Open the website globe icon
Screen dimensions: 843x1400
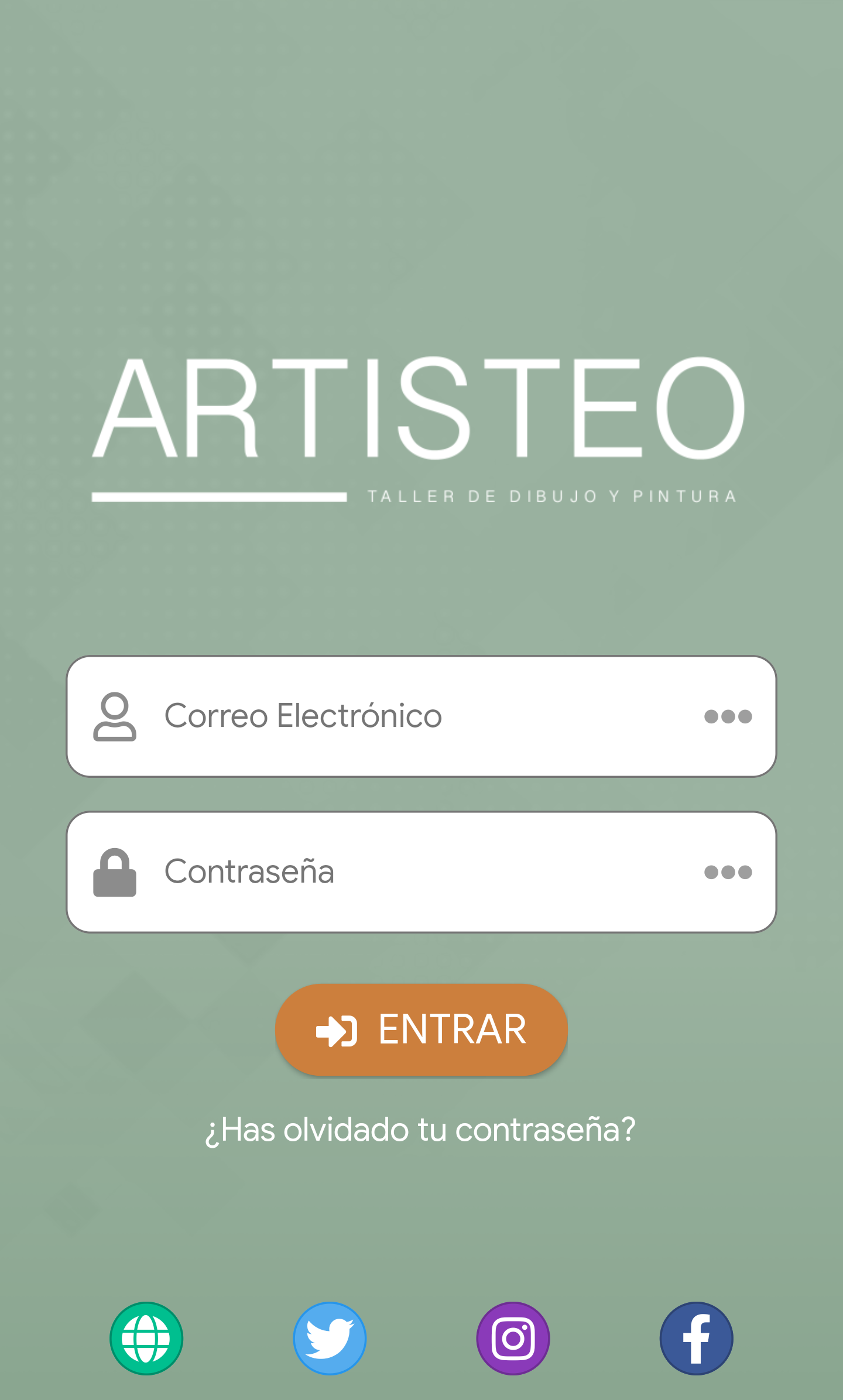[146, 1339]
